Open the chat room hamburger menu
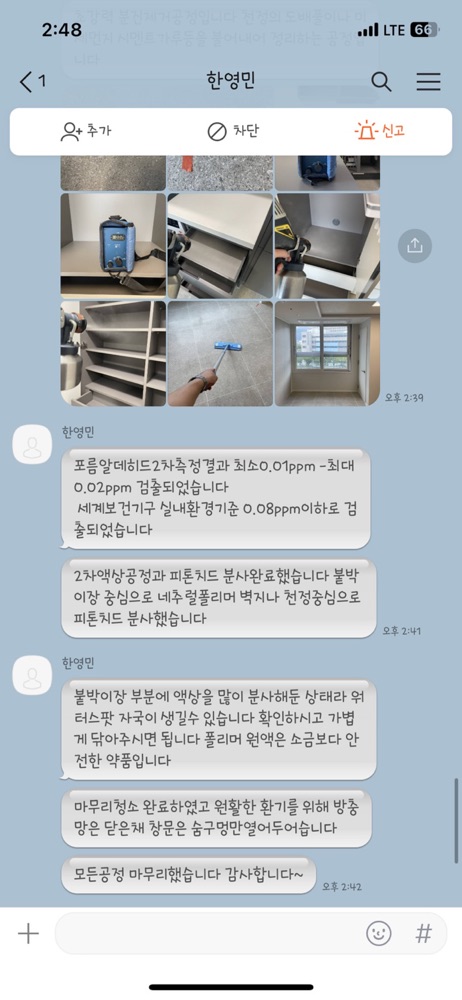The height and width of the screenshot is (1000, 462). [x=428, y=82]
